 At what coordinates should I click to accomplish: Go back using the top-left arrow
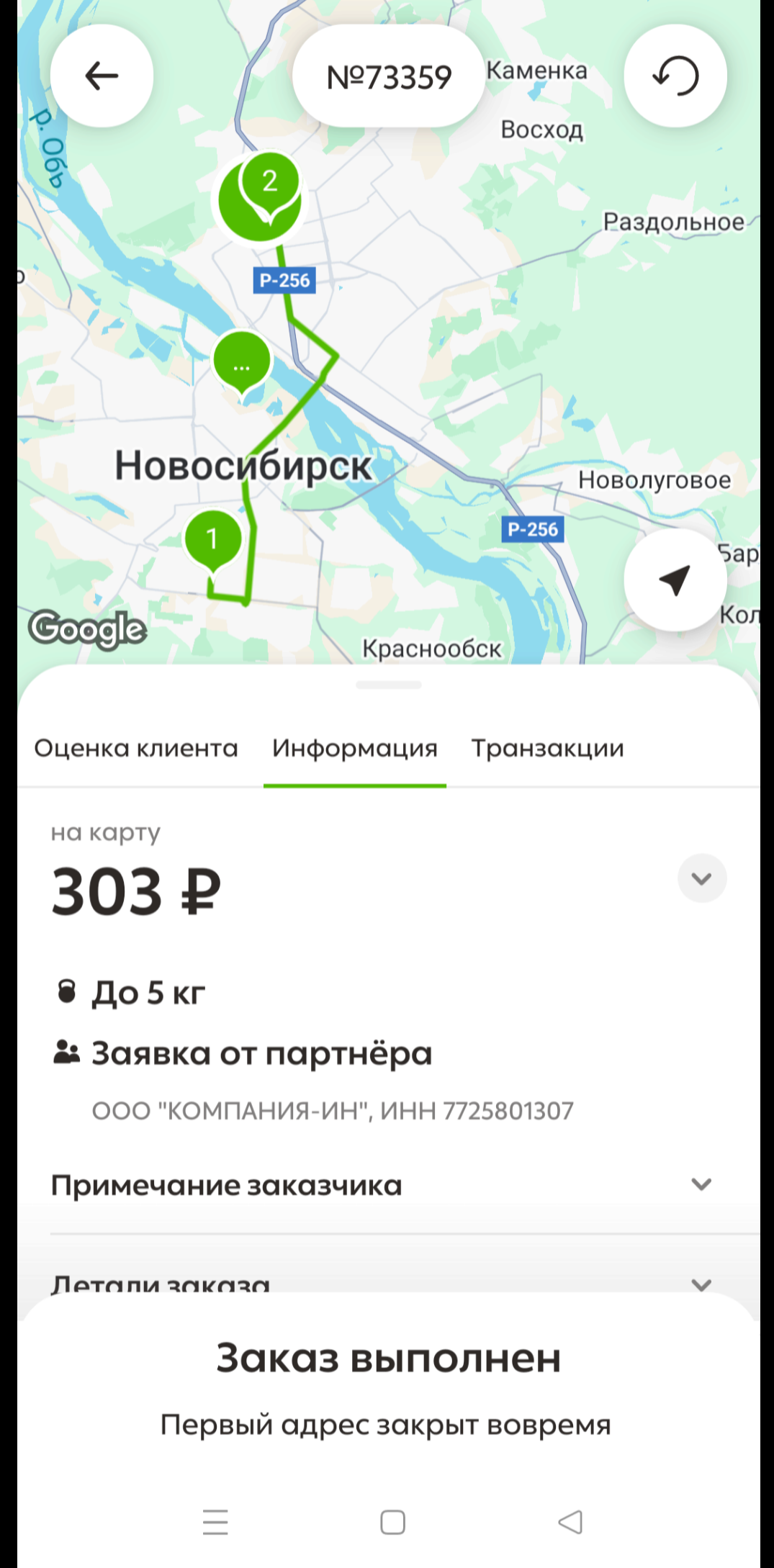coord(102,76)
